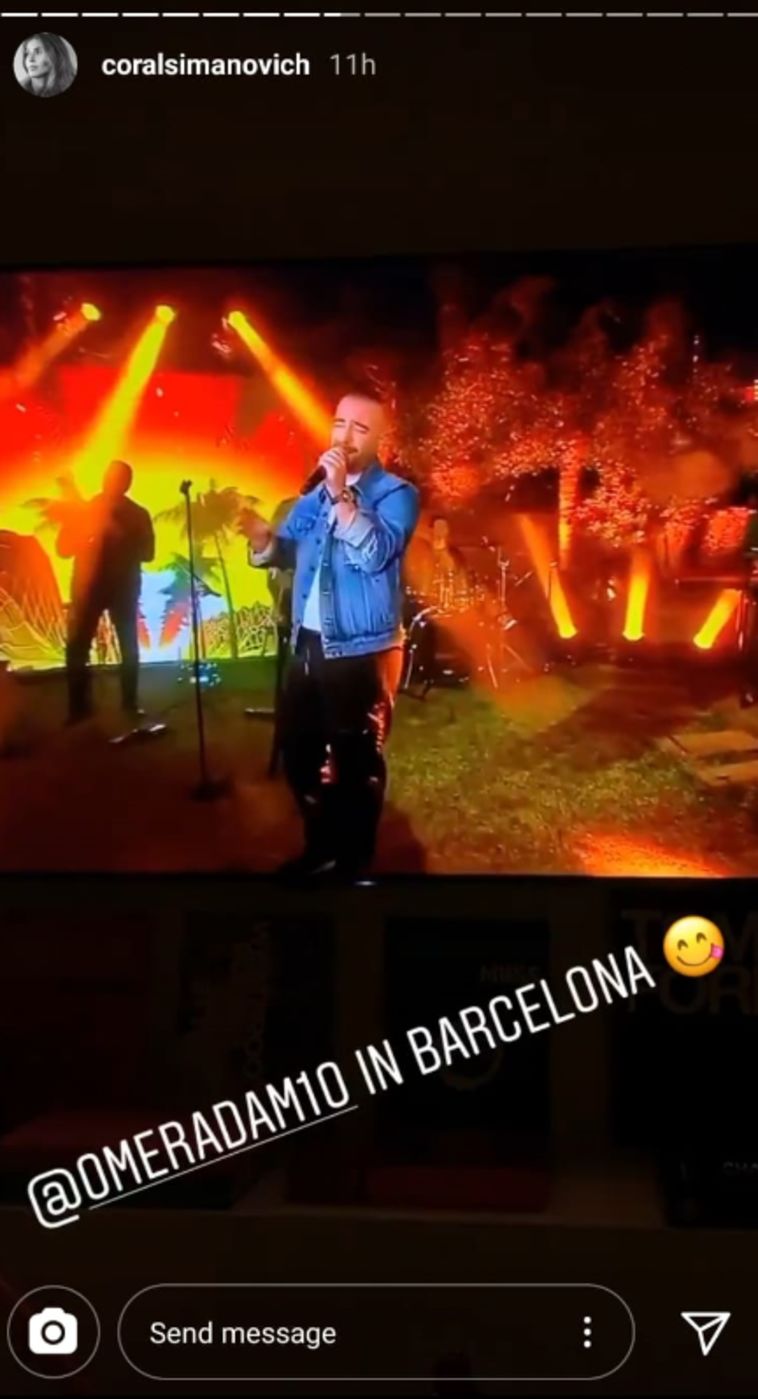Image resolution: width=758 pixels, height=1399 pixels.
Task: Open the camera to reply
Action: (52, 1331)
